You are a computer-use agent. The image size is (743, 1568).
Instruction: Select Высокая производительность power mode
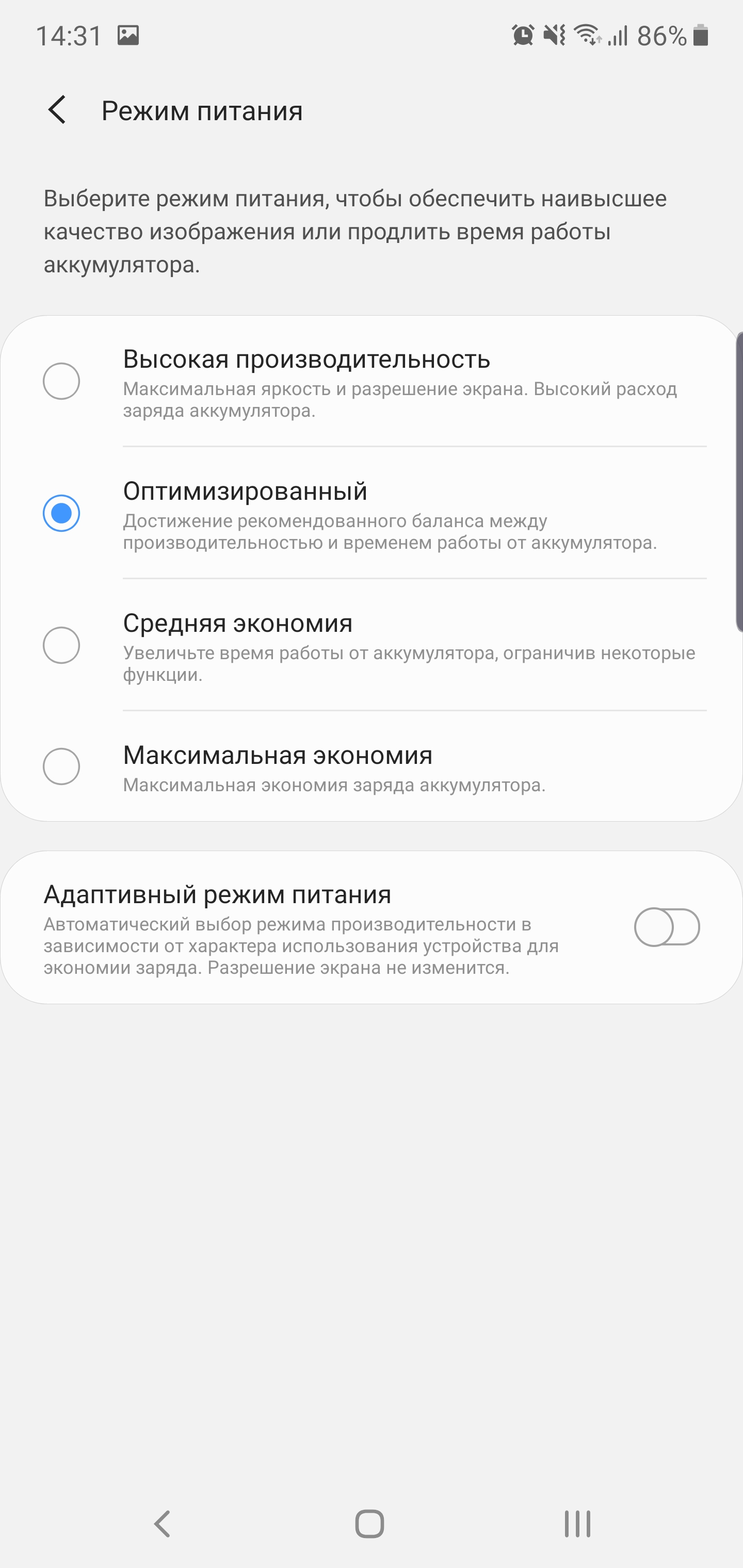click(61, 381)
